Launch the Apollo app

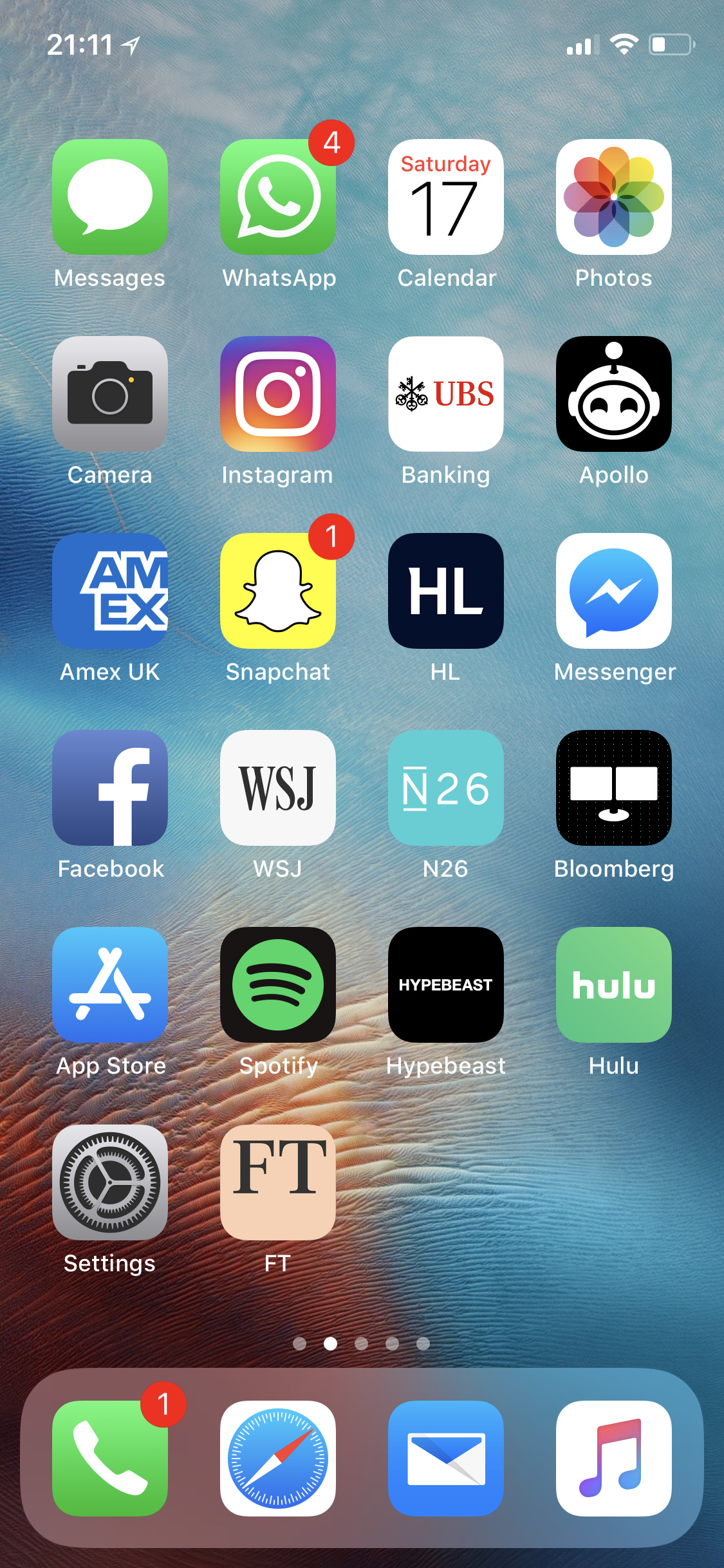(x=614, y=394)
